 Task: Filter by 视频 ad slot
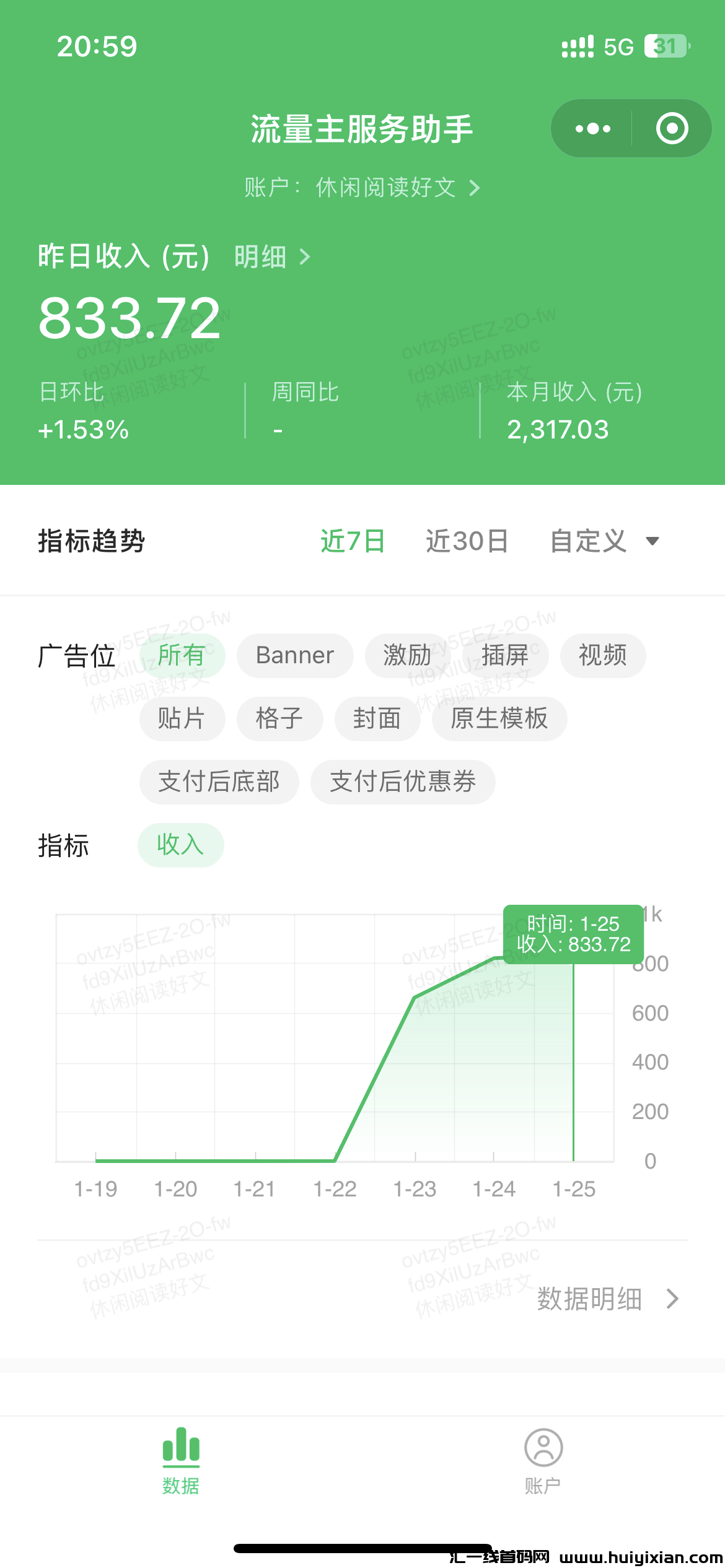[602, 655]
